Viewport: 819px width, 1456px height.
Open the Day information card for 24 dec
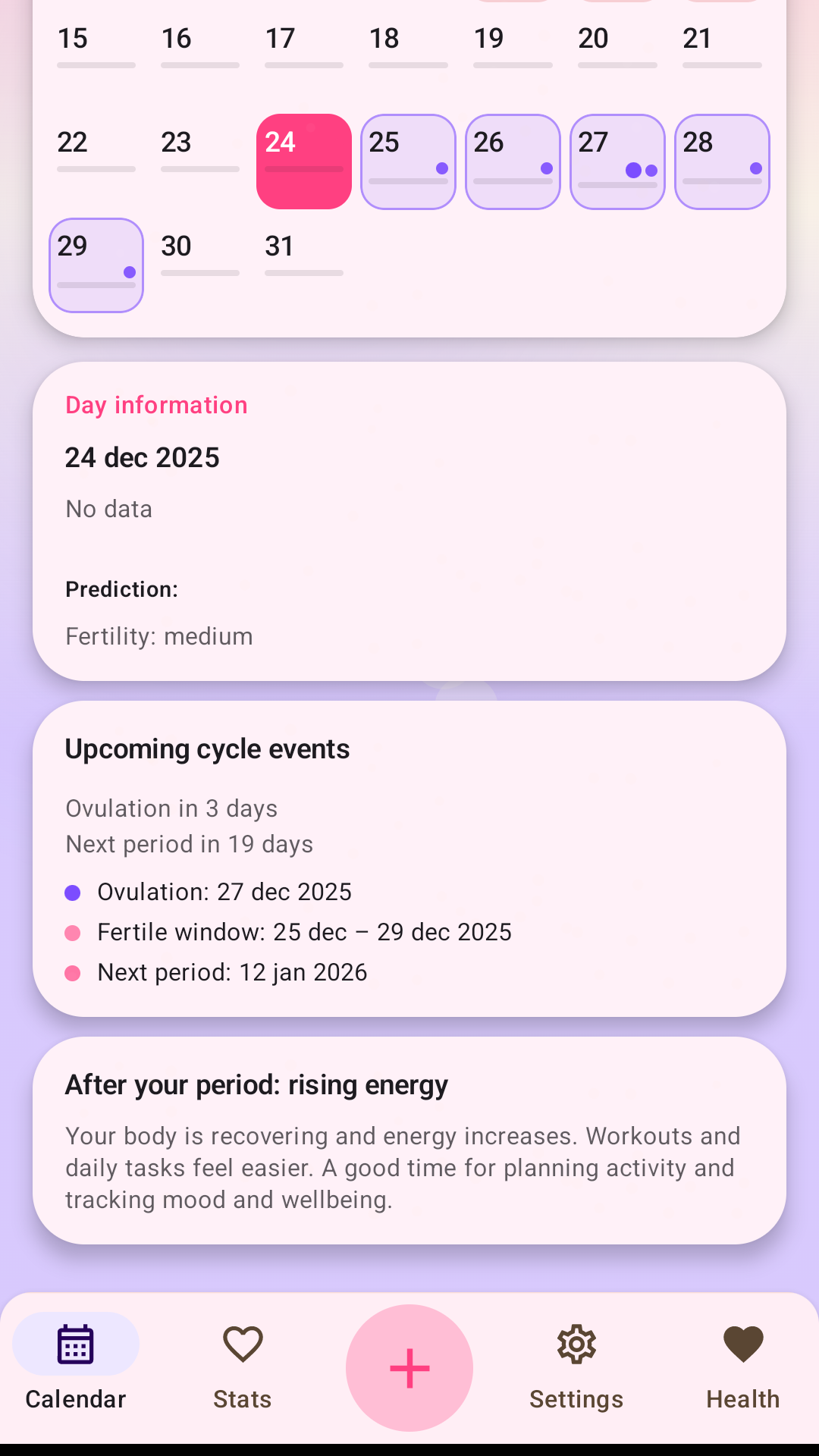coord(409,523)
